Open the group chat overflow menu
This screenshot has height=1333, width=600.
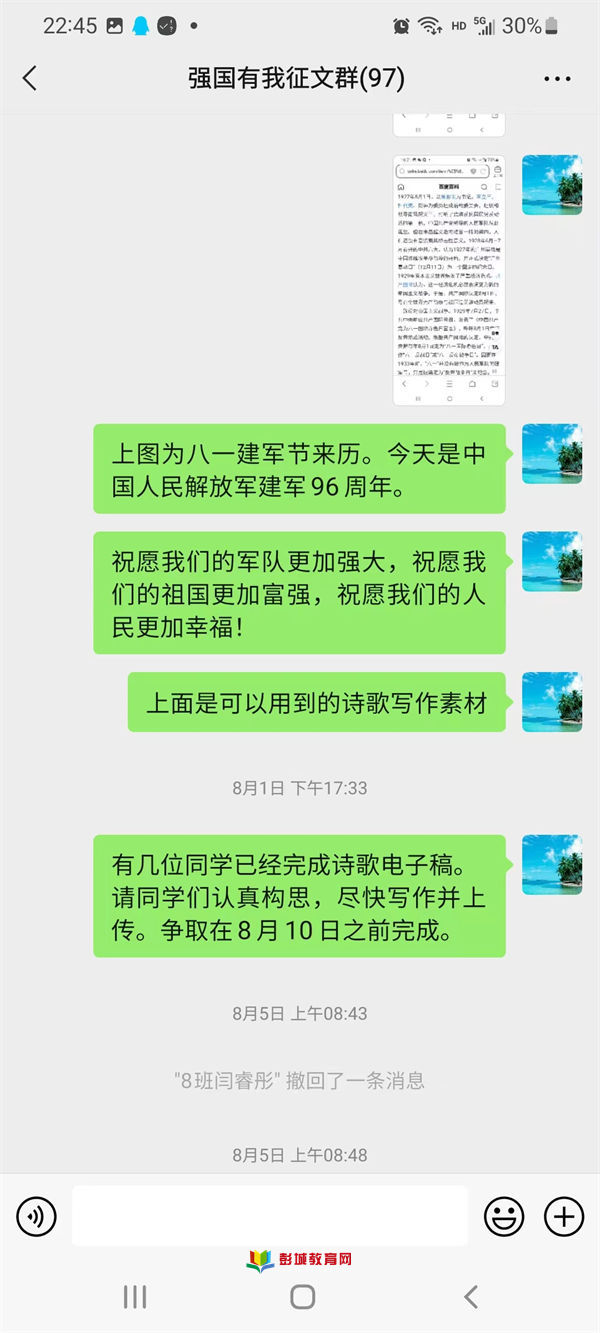pyautogui.click(x=556, y=79)
